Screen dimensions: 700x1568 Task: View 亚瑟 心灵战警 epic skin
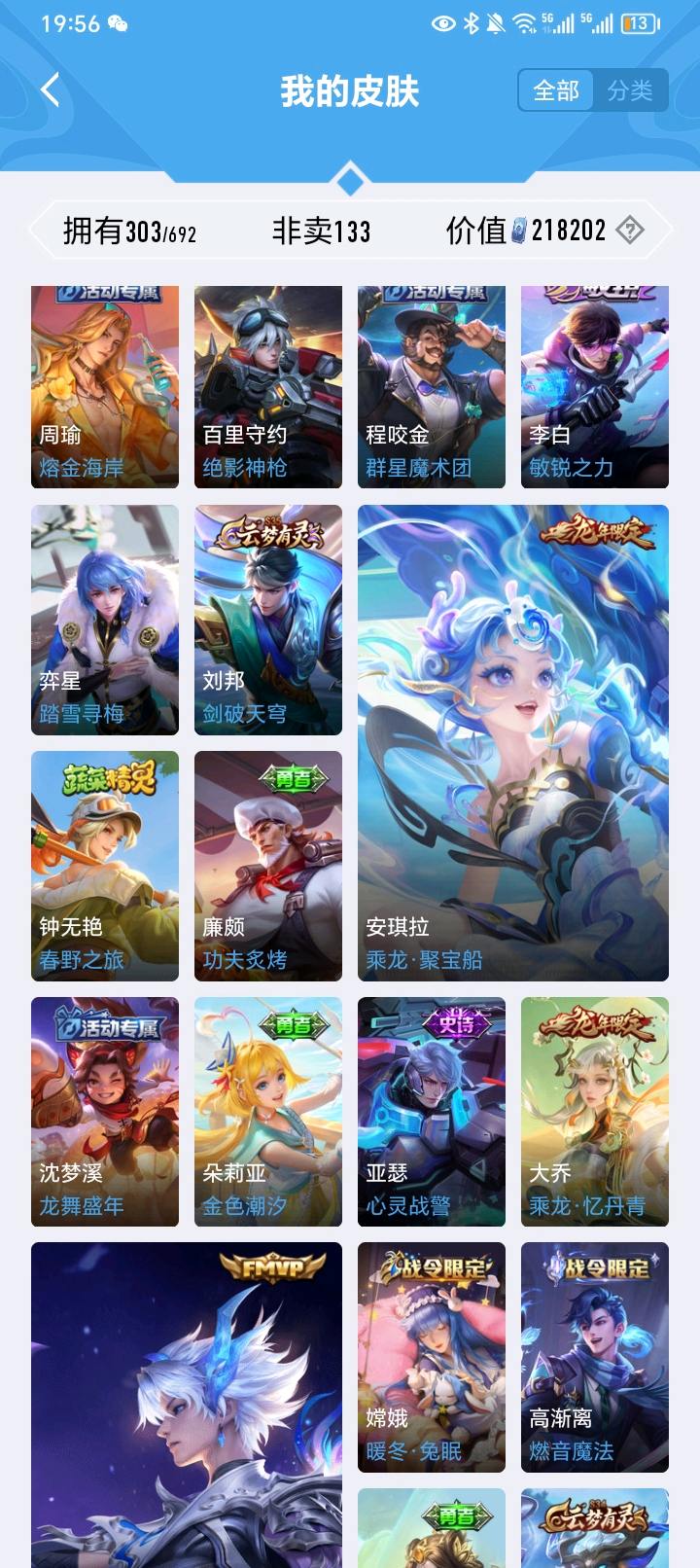click(432, 1112)
